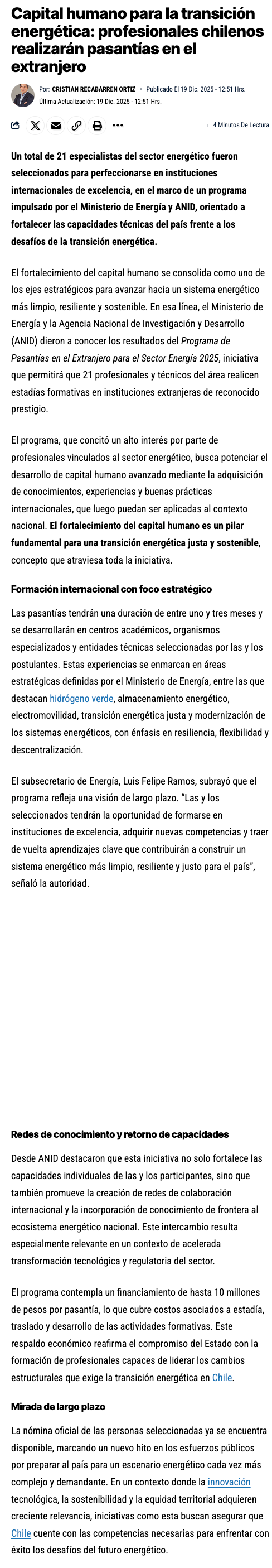Print this article
The width and height of the screenshot is (272, 1568).
[97, 126]
